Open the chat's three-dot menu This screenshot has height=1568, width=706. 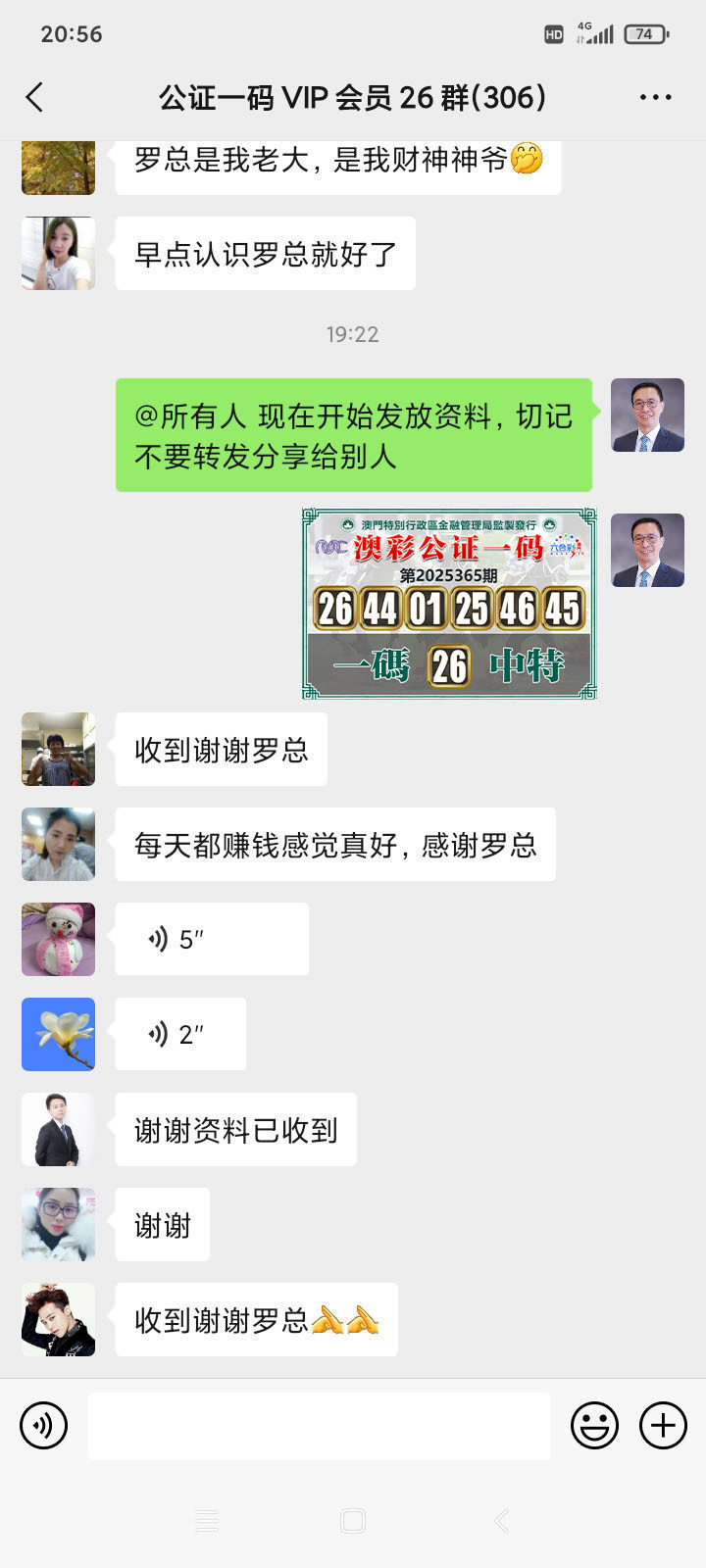pyautogui.click(x=655, y=97)
